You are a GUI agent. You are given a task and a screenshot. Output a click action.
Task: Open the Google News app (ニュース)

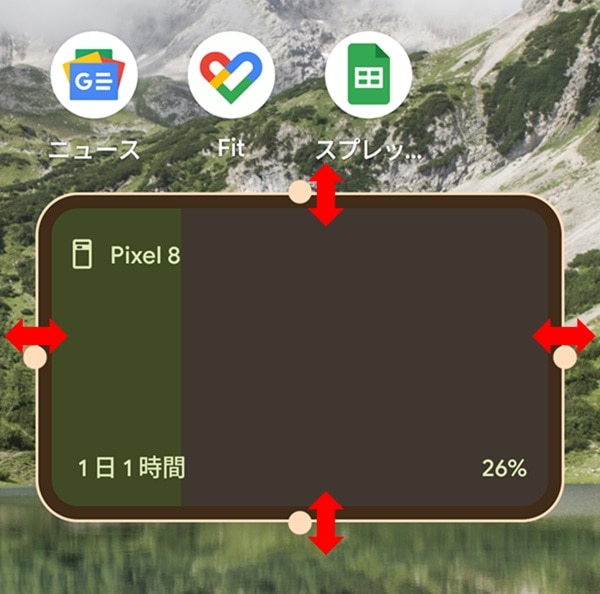point(94,76)
